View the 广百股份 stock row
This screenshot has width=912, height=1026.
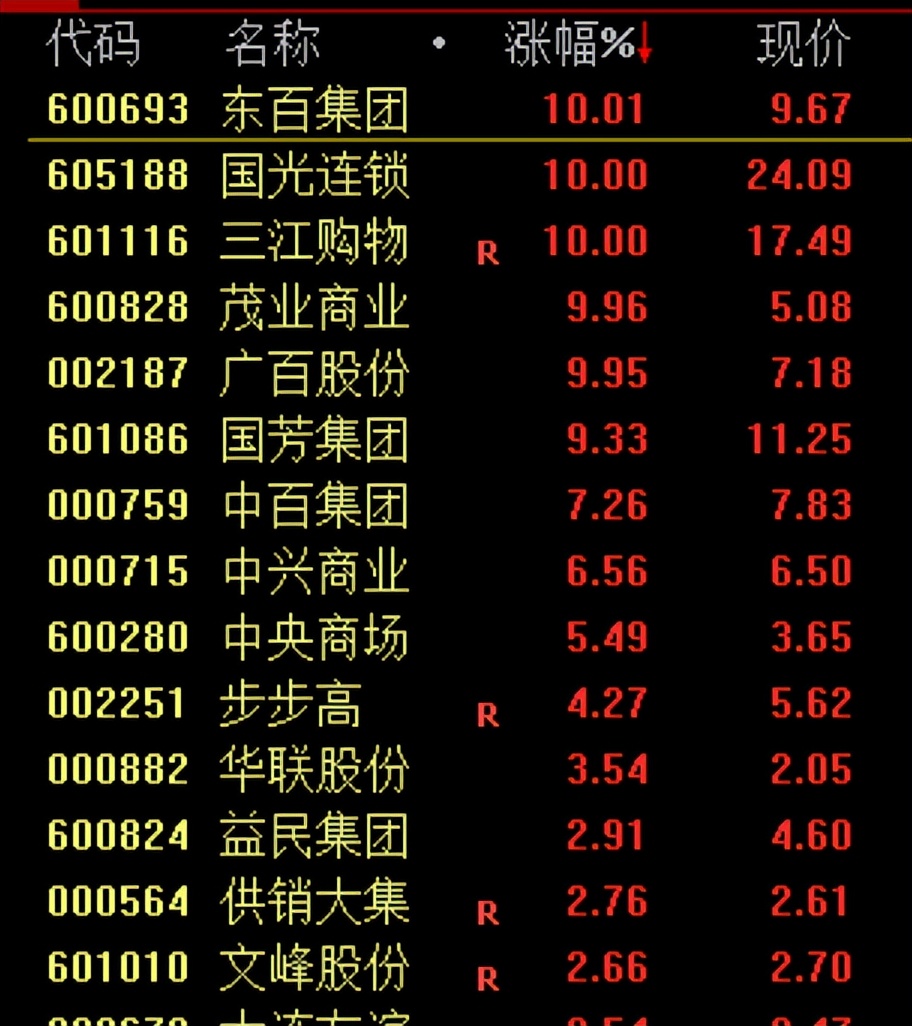314,373
